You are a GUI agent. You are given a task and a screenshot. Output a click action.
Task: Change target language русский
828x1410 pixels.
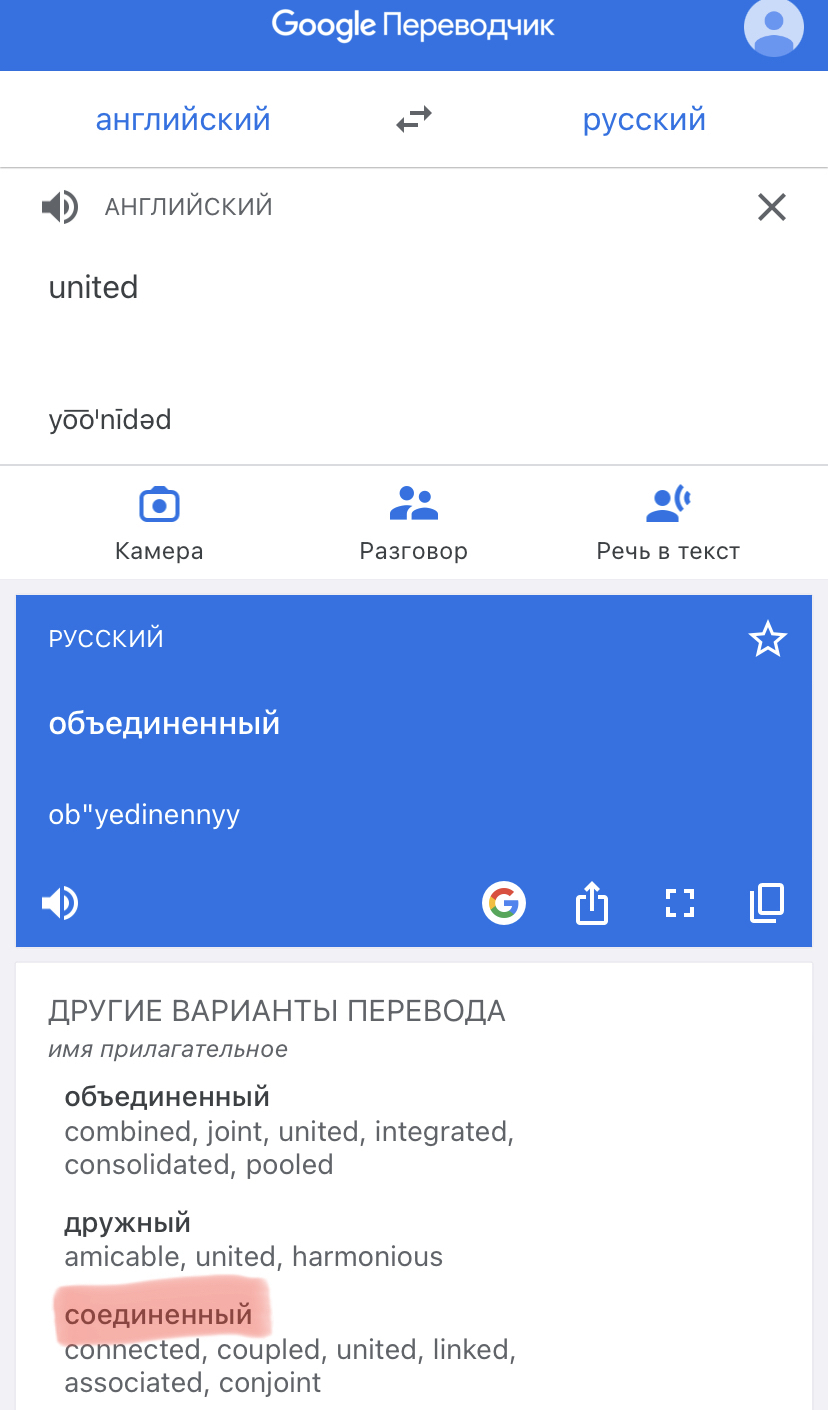(644, 120)
